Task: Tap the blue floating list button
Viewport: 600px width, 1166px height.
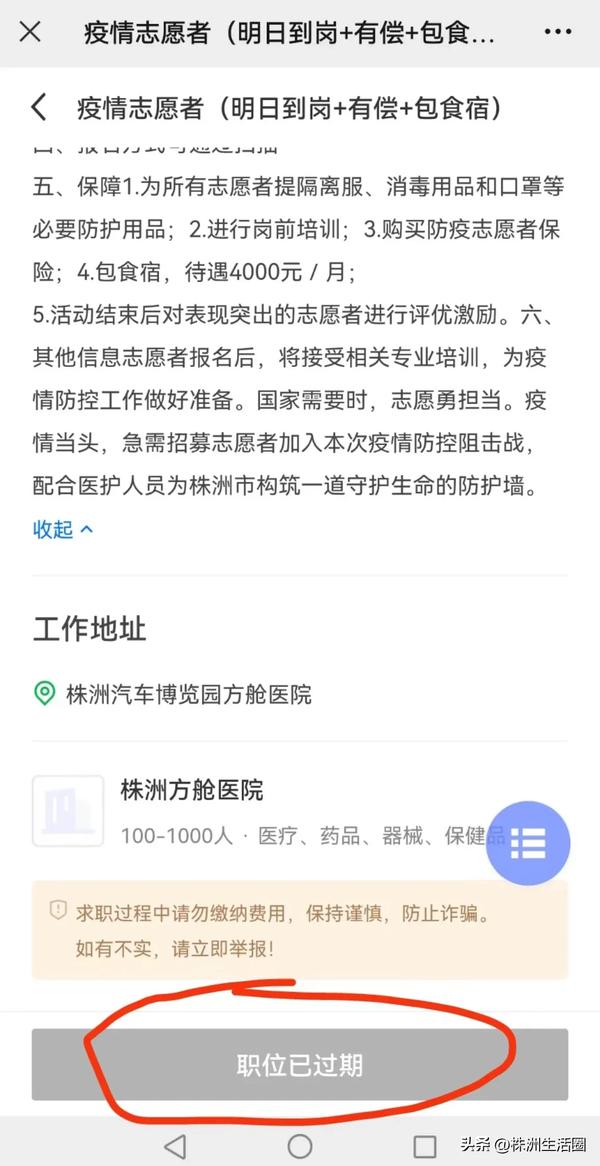Action: pos(528,843)
